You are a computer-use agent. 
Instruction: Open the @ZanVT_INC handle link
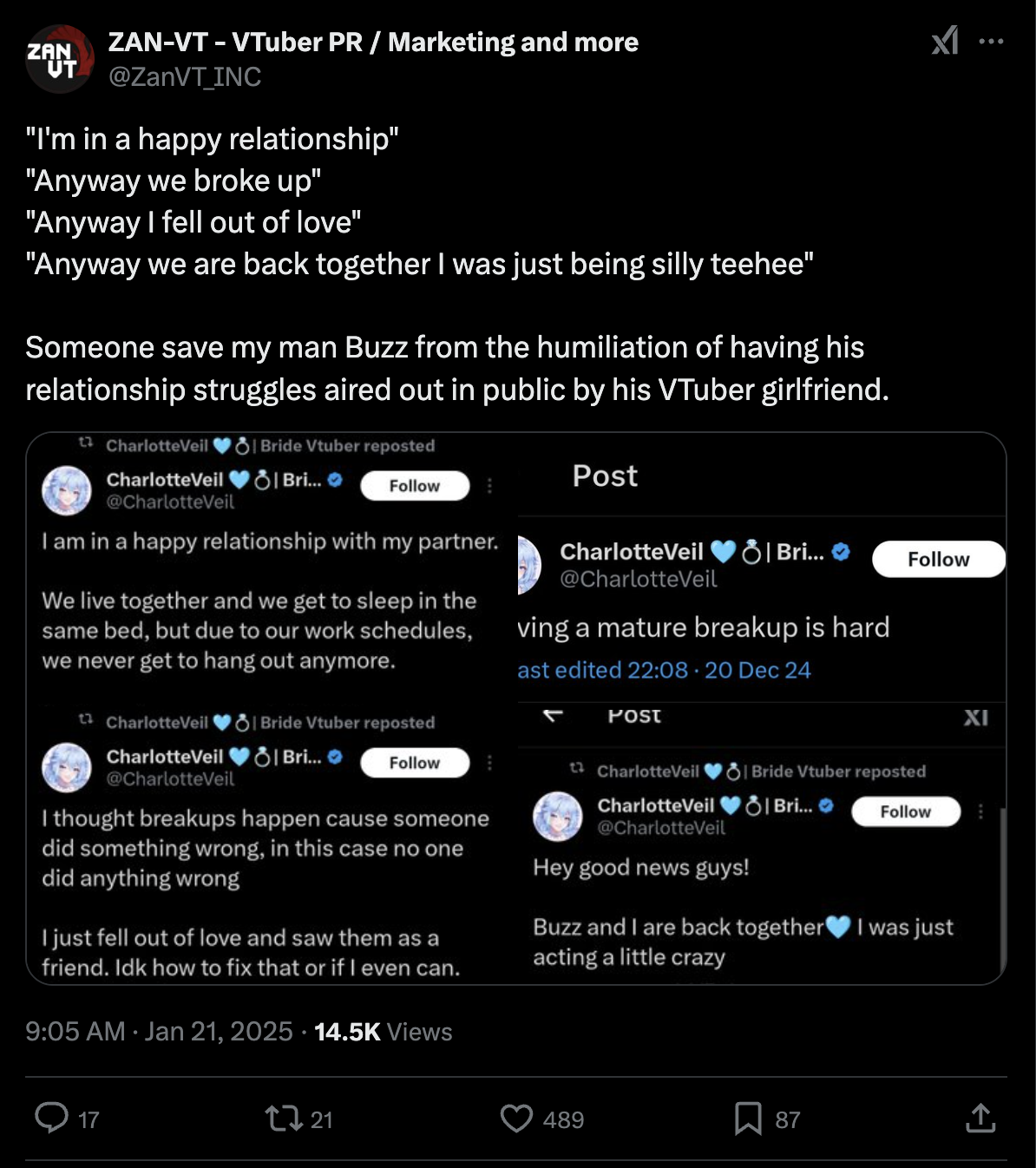coord(185,77)
